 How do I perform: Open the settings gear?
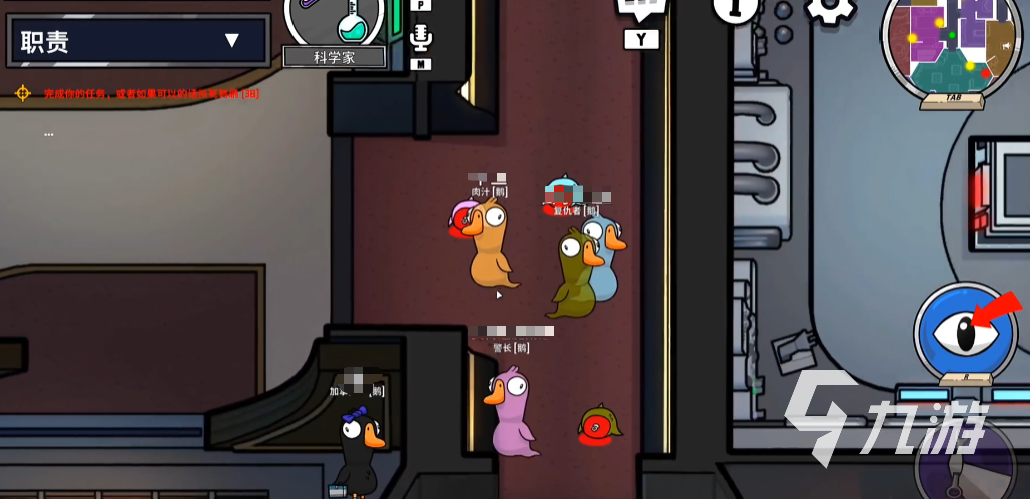pos(830,8)
